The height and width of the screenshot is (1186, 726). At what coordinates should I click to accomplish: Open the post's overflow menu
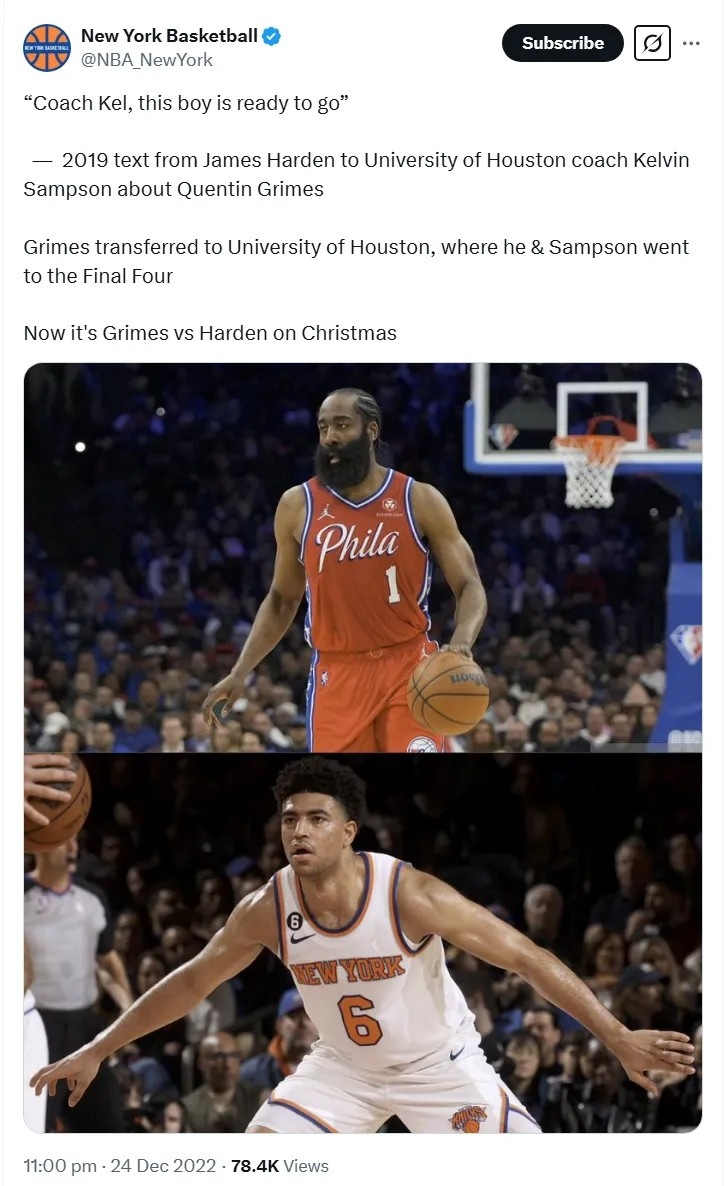pos(692,43)
